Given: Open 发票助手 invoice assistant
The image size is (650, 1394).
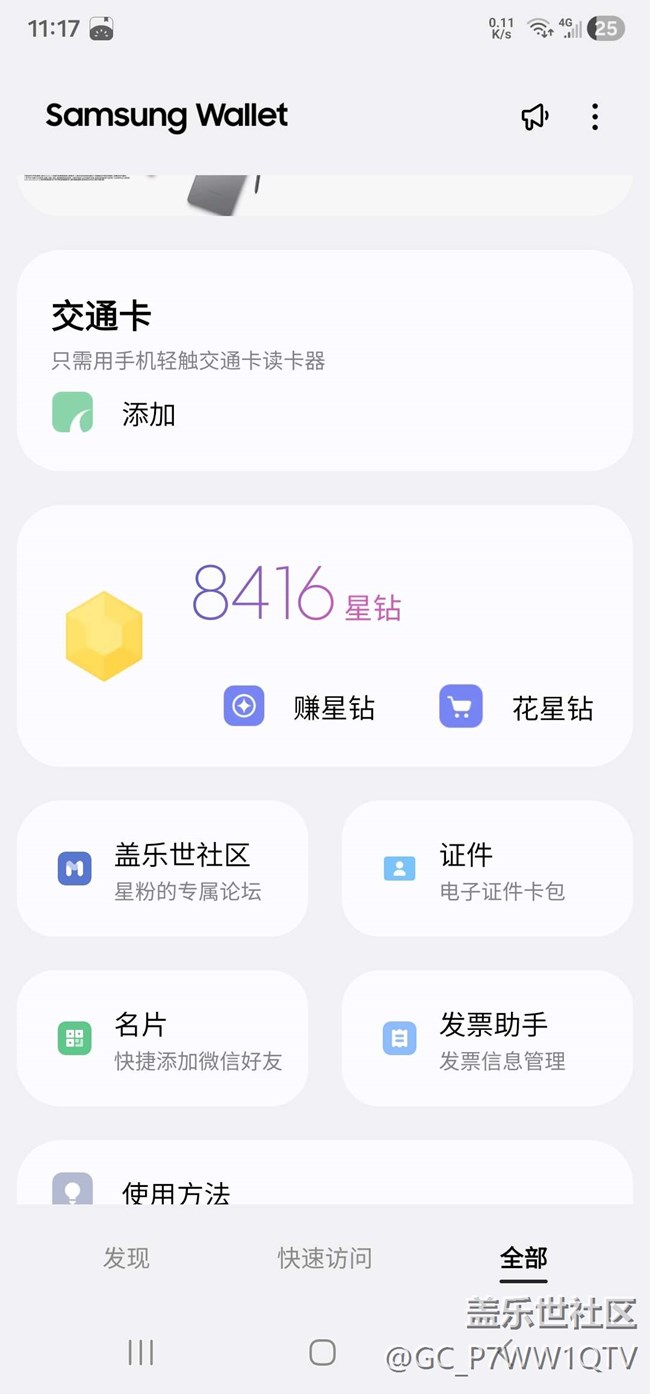Looking at the screenshot, I should [487, 1038].
